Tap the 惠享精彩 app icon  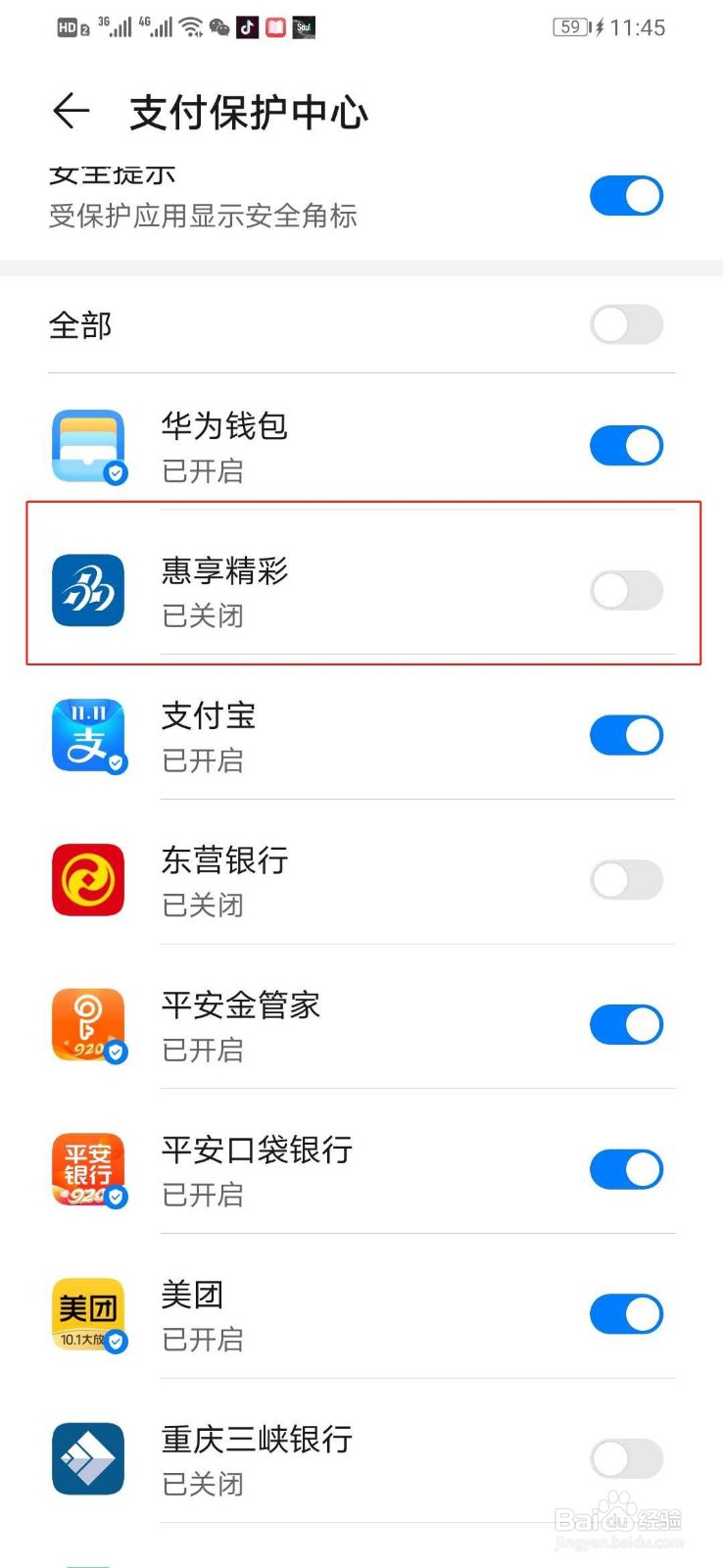[88, 589]
